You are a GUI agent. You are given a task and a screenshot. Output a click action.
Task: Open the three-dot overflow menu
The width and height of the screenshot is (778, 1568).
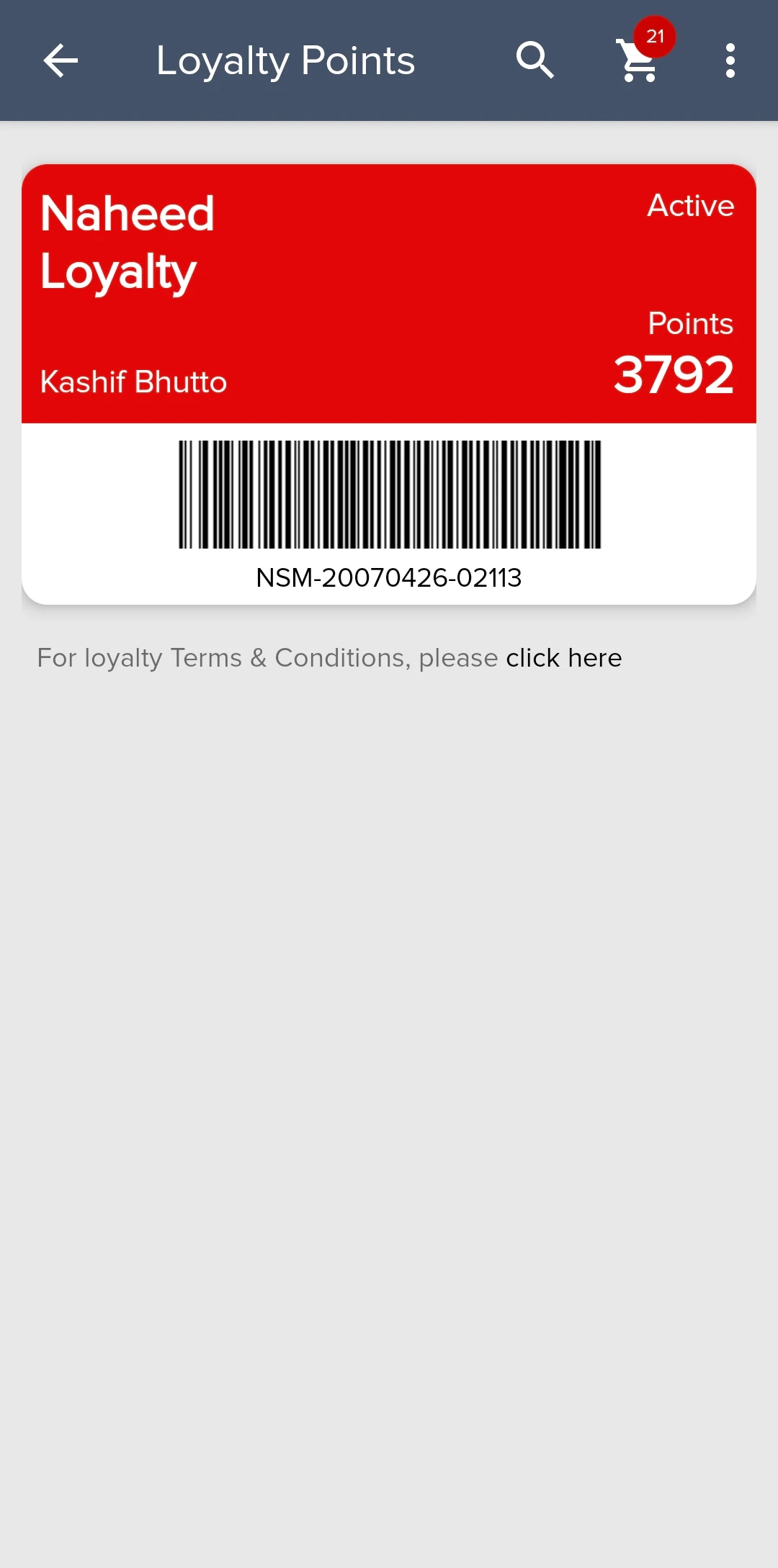730,60
